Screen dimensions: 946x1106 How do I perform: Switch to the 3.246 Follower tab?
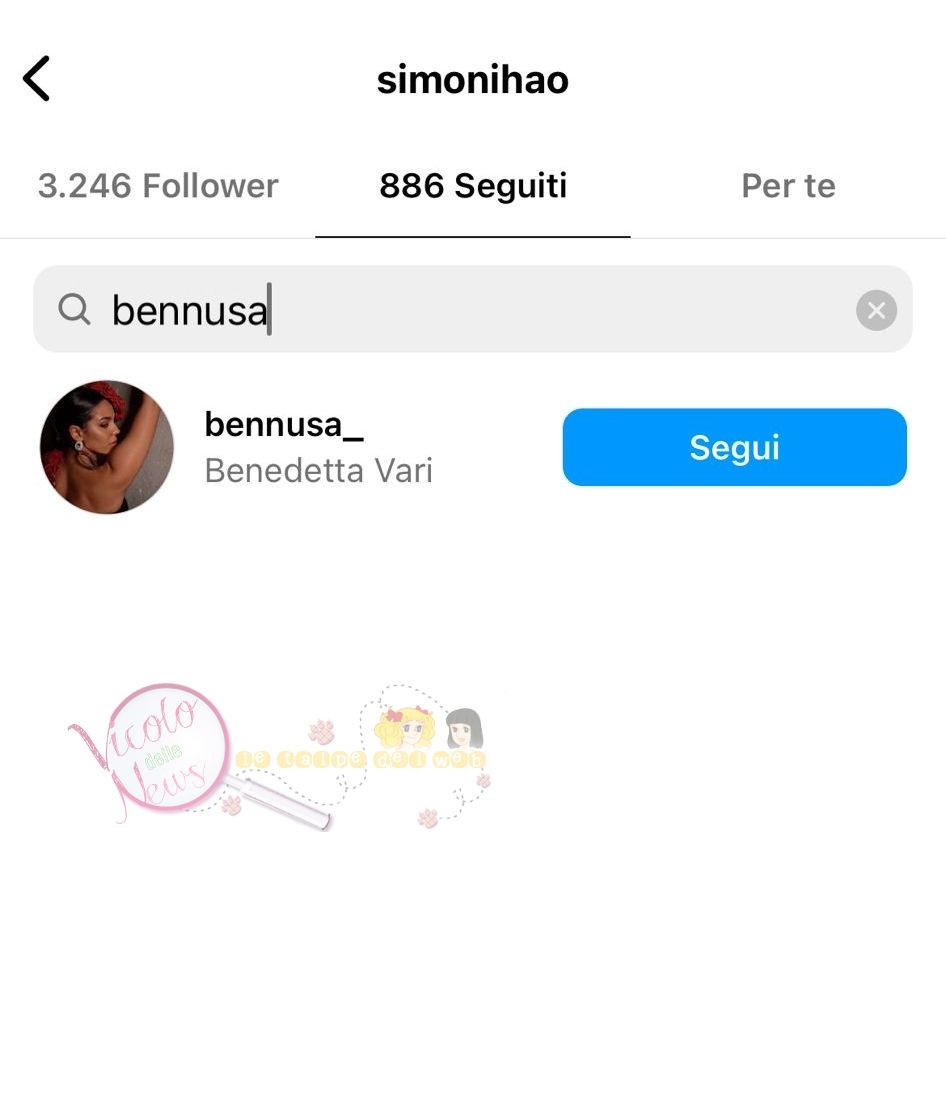tap(158, 186)
